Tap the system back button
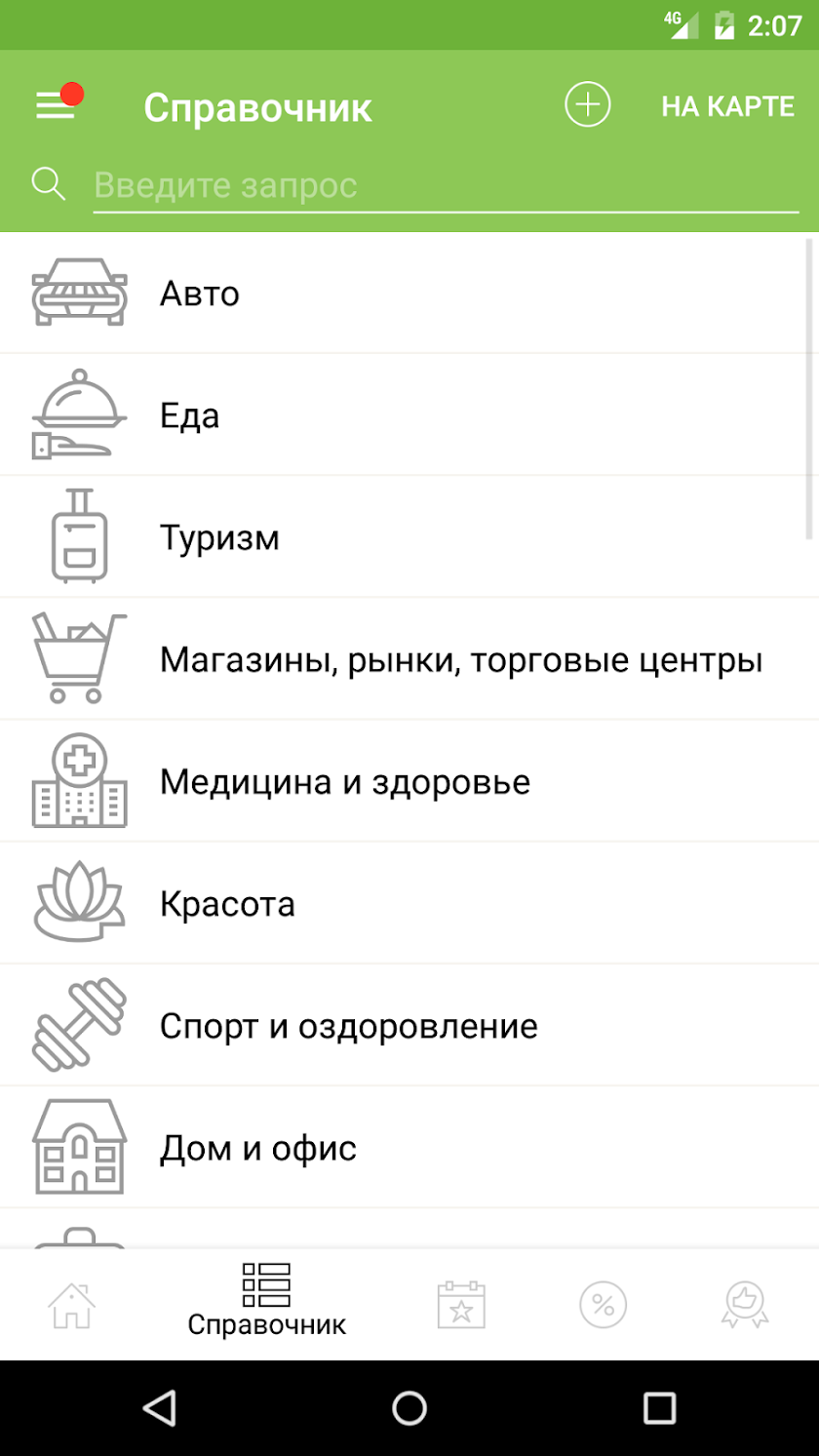The width and height of the screenshot is (819, 1456). [x=159, y=1407]
